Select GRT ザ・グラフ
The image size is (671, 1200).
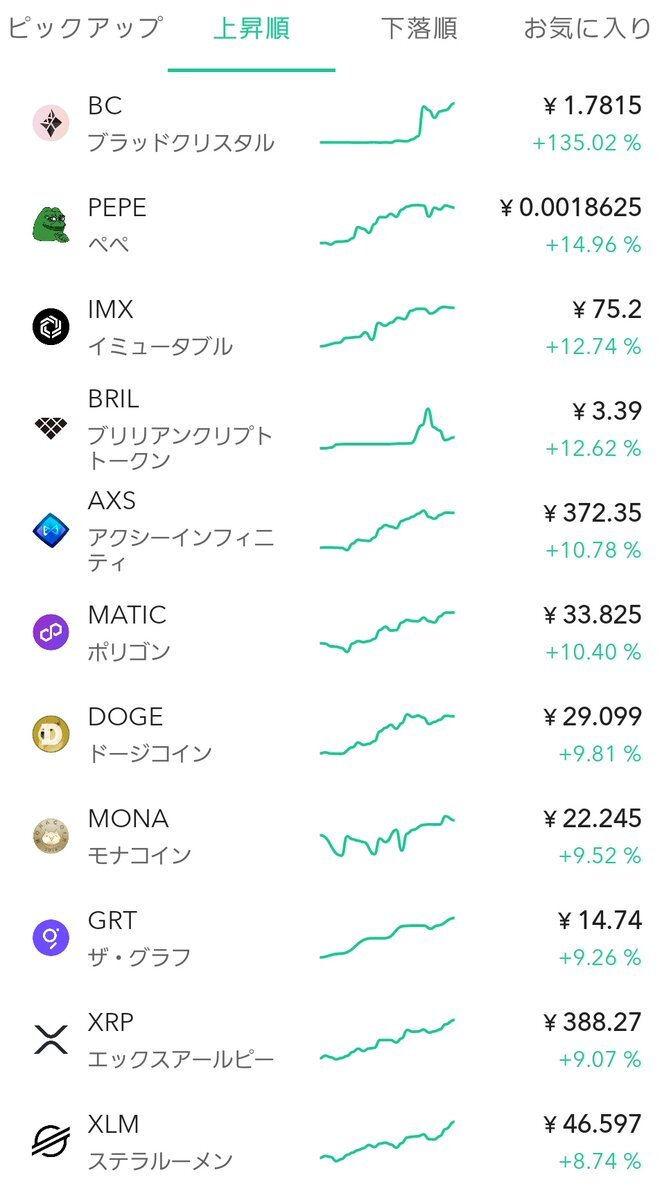click(x=335, y=940)
